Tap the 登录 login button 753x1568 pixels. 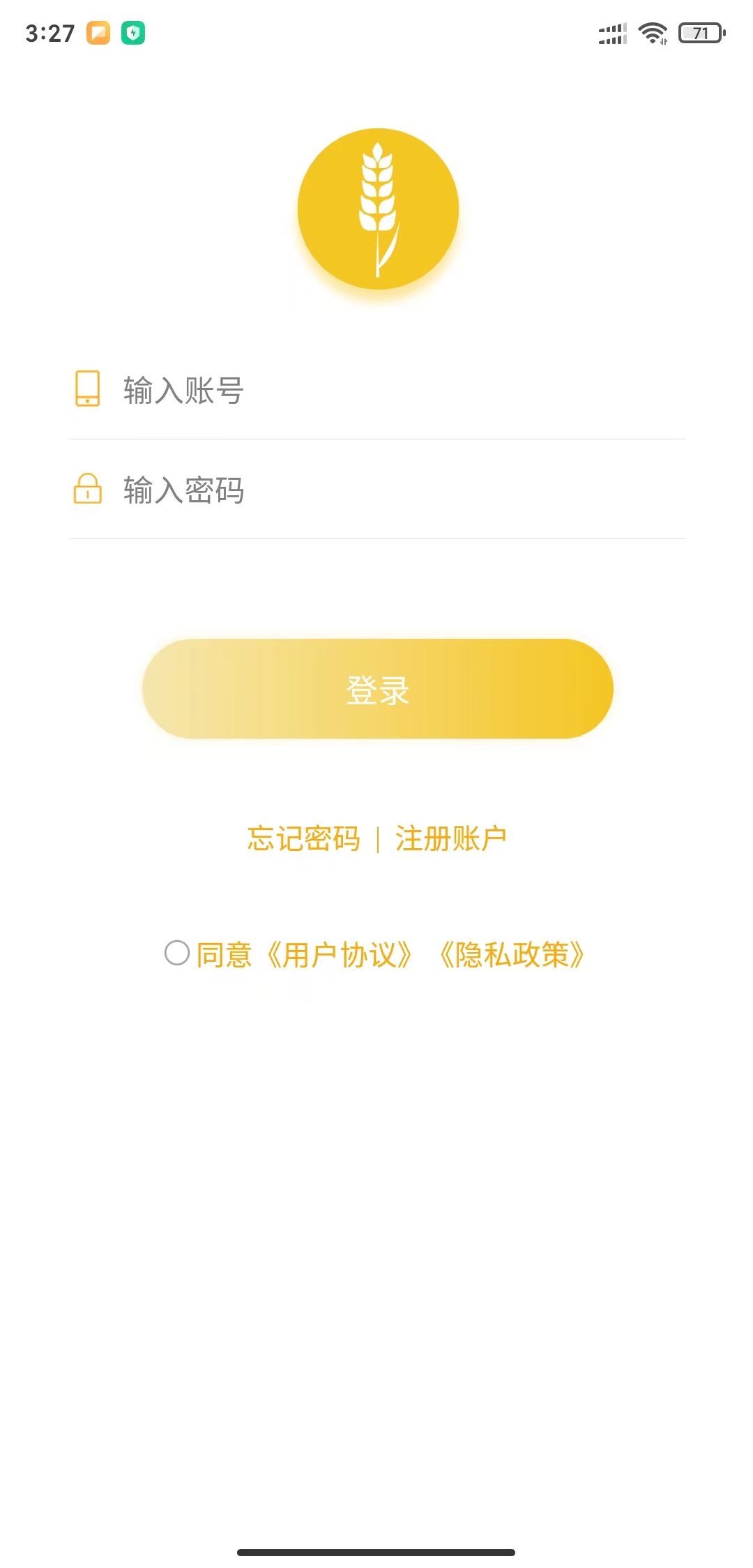point(377,689)
